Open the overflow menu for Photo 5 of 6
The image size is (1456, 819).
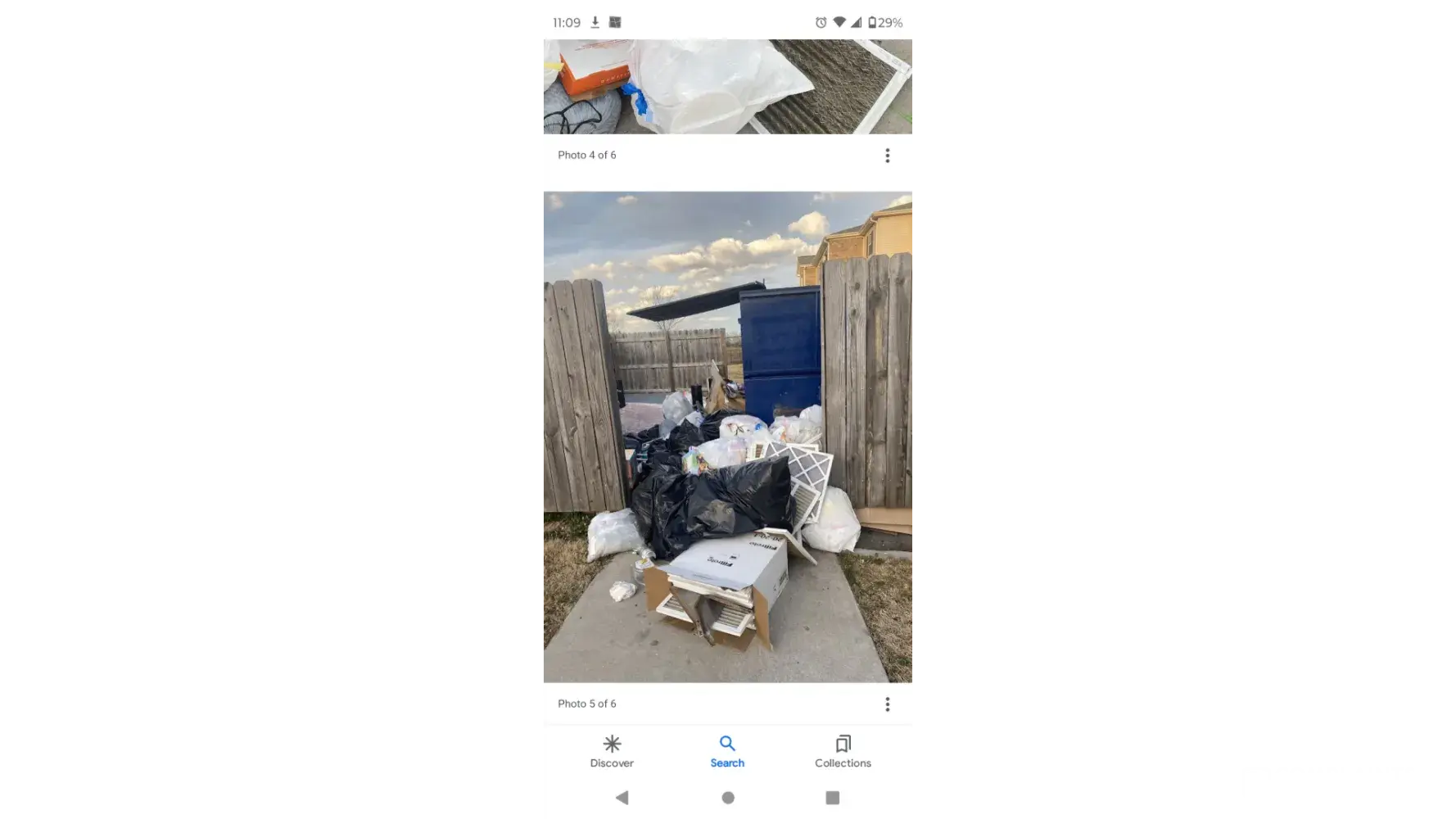[x=887, y=704]
